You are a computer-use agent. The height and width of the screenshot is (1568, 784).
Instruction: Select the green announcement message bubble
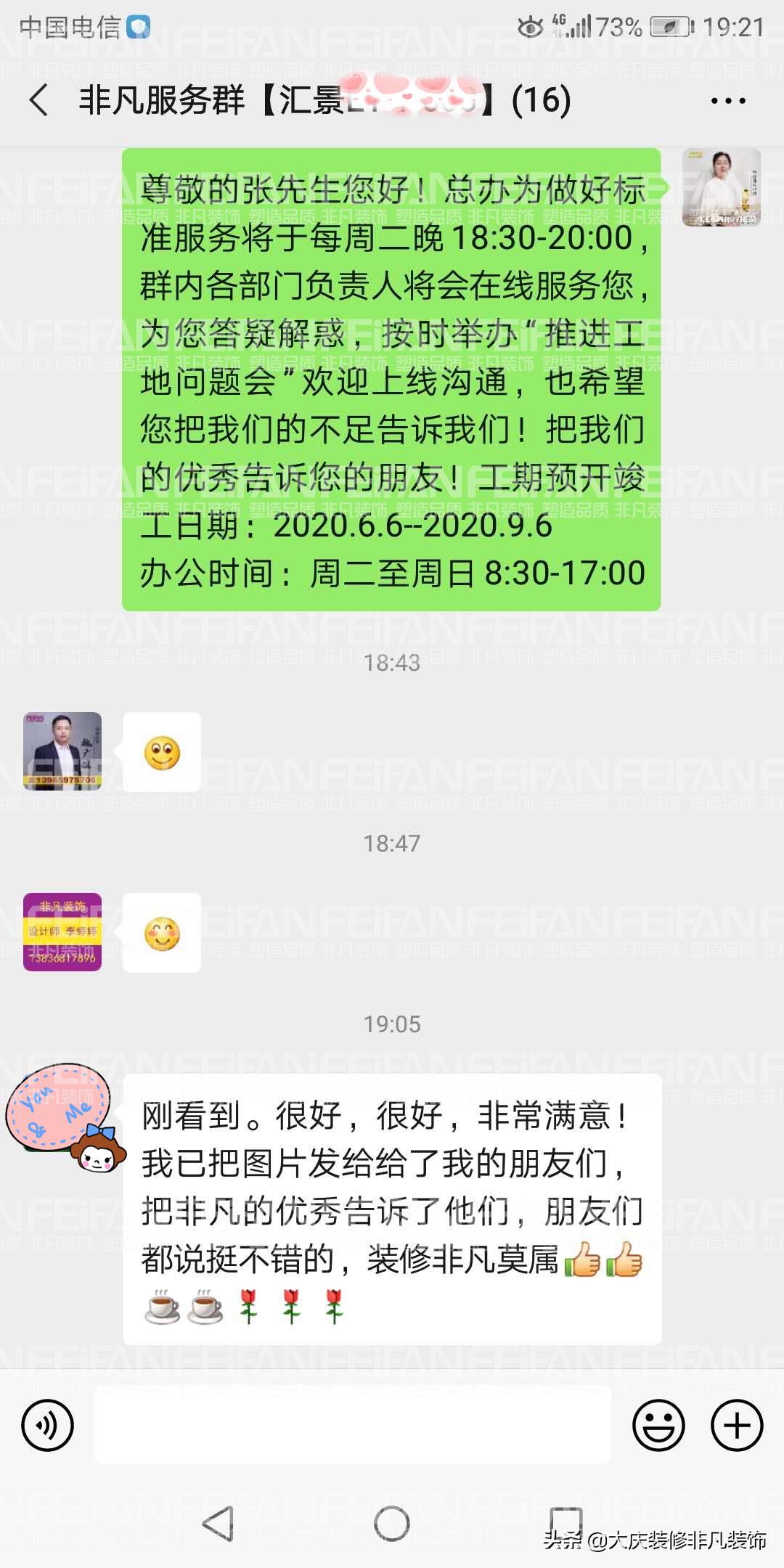coord(392,377)
